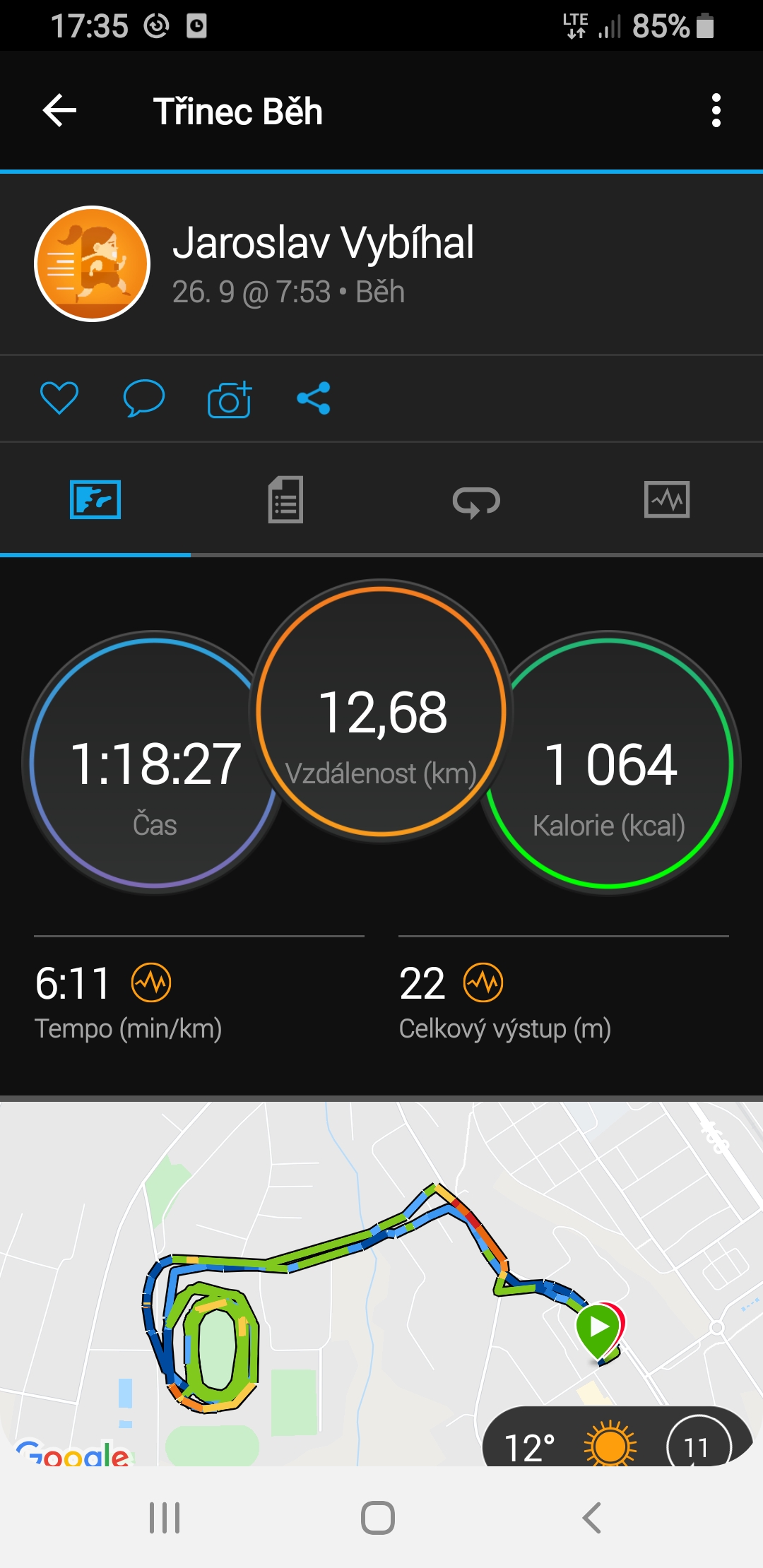
Task: Switch to the laps tab
Action: (476, 501)
